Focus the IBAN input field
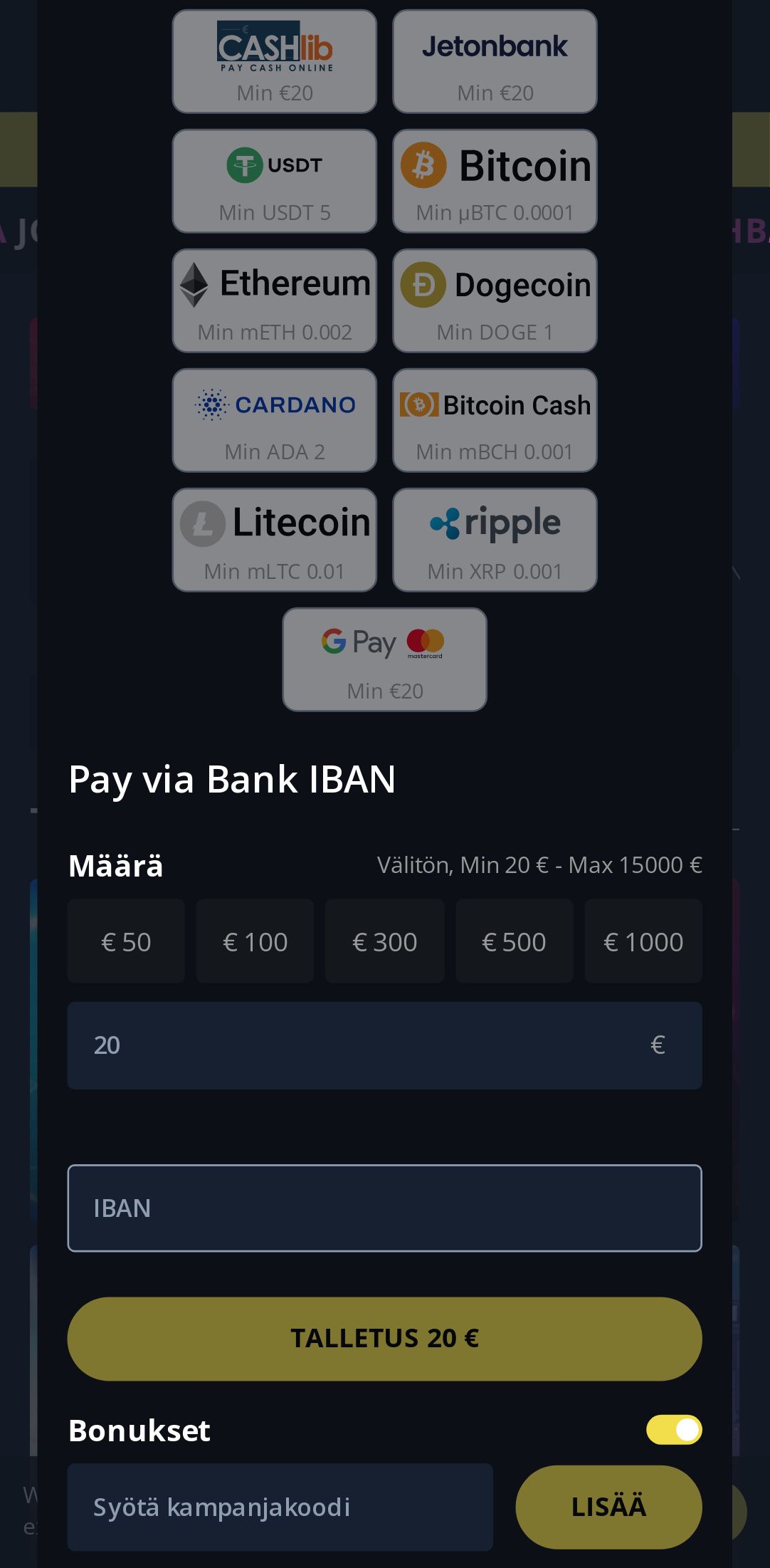This screenshot has width=770, height=1568. [x=384, y=1208]
